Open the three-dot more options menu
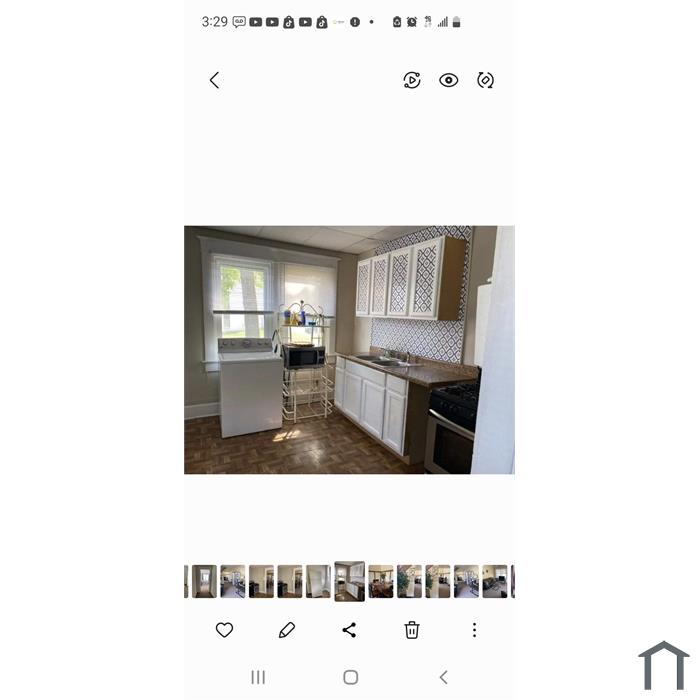 click(x=474, y=630)
